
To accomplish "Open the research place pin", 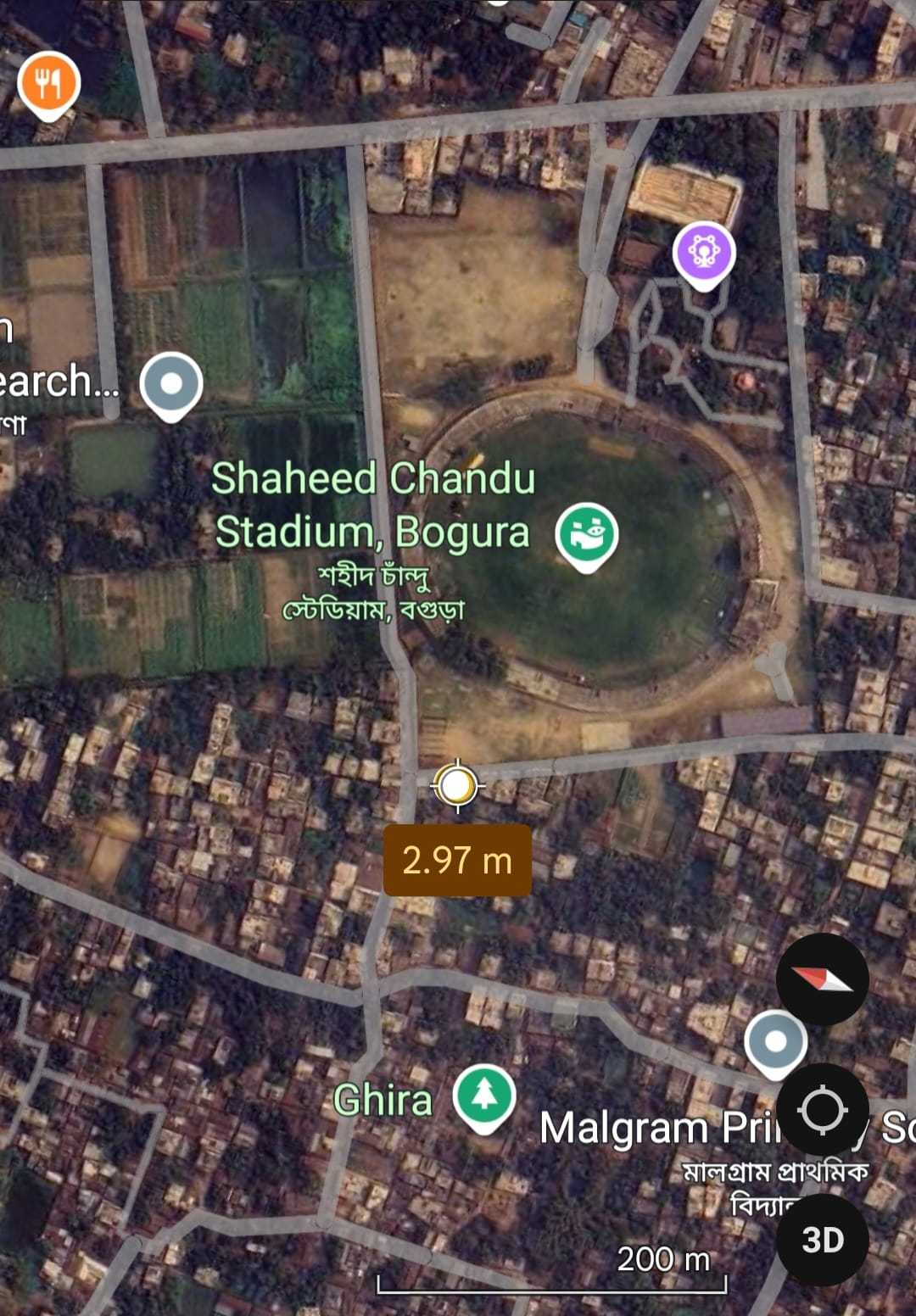I will [x=171, y=384].
